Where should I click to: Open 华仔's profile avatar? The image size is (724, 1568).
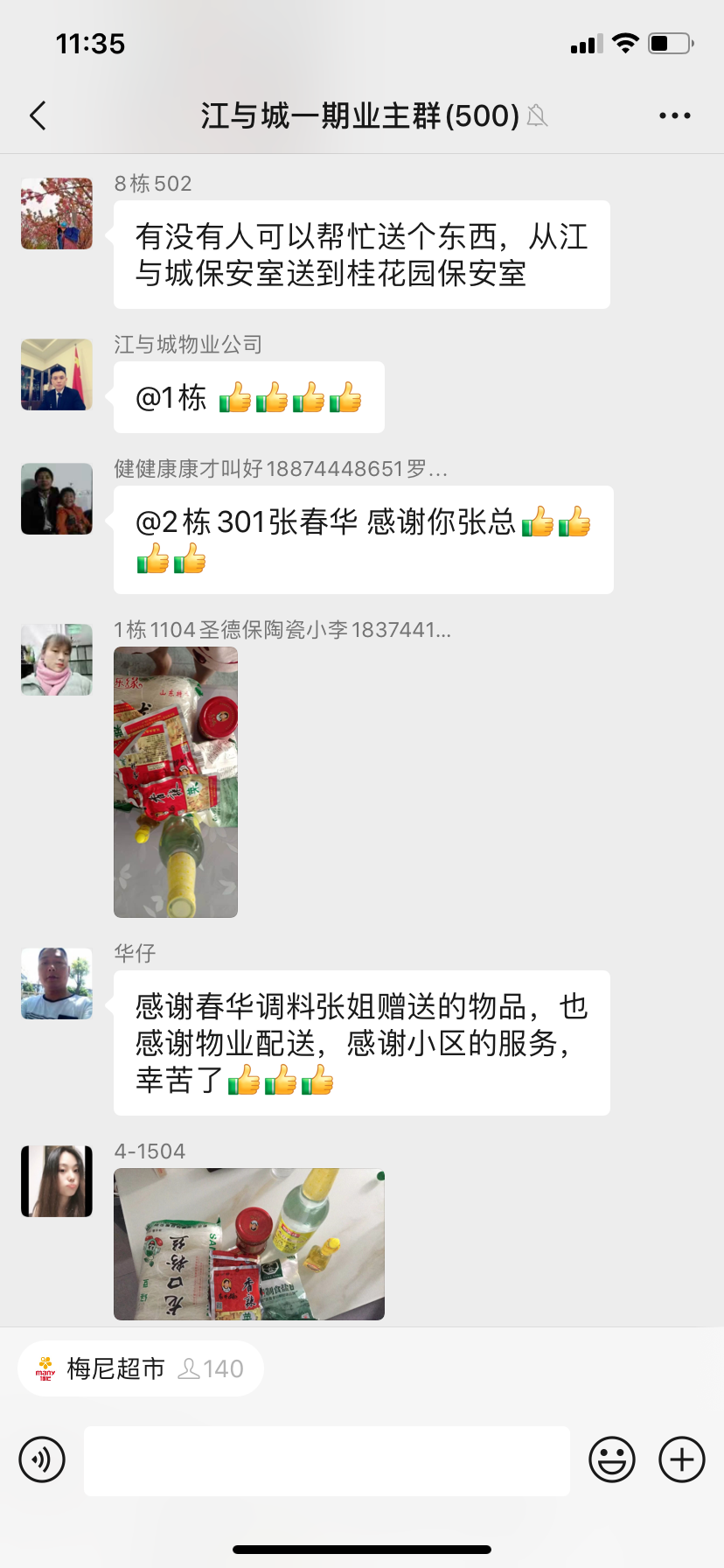coord(57,983)
